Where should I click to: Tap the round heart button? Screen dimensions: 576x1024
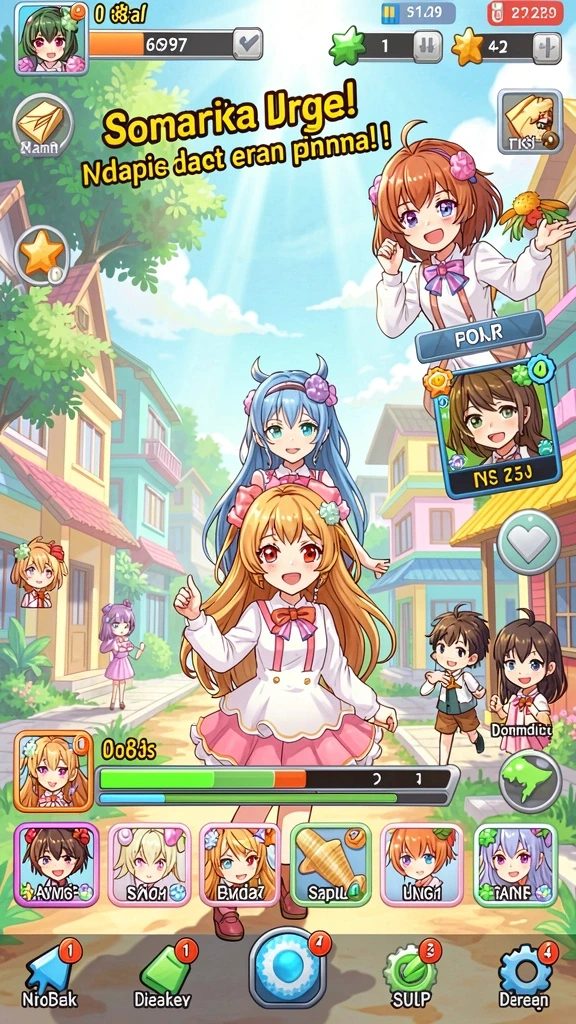pos(529,542)
